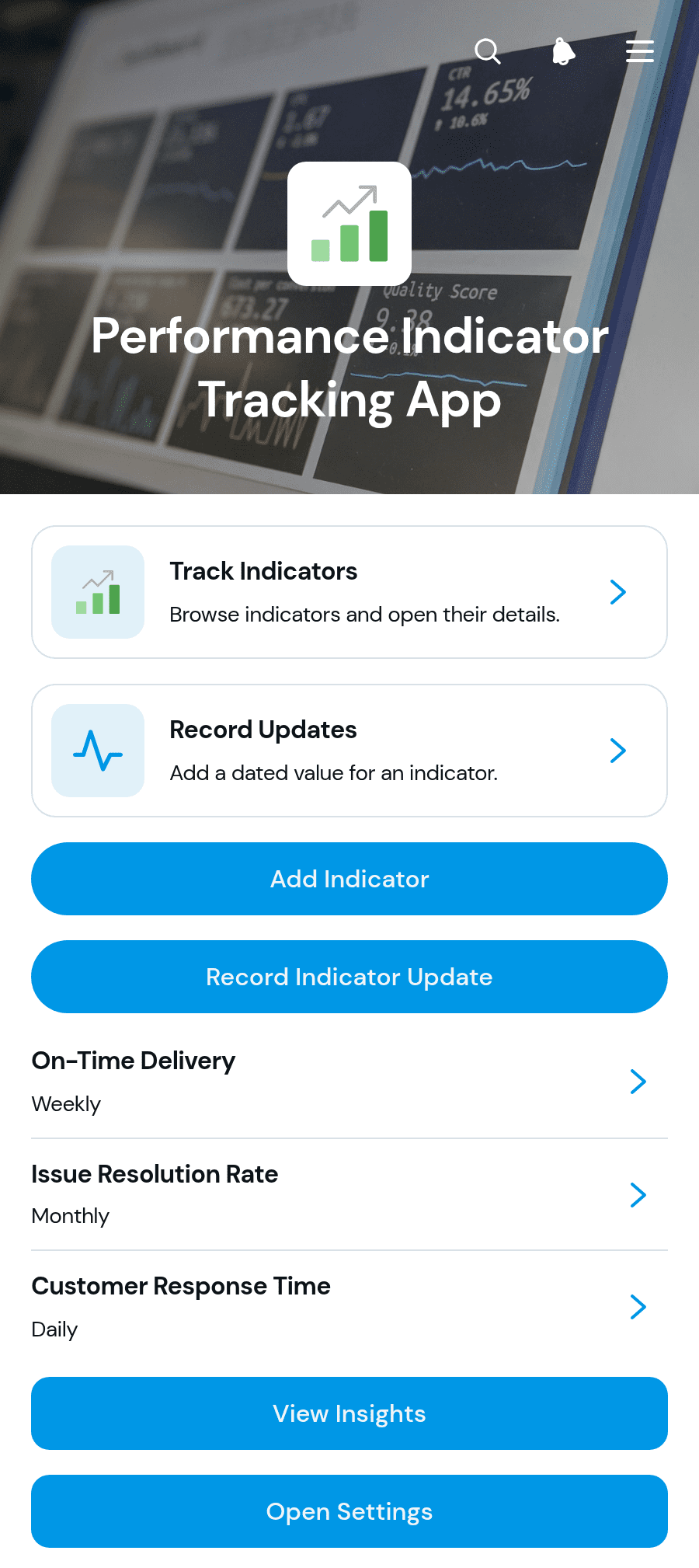This screenshot has height=1568, width=699.
Task: Tap the Record Indicator Update button
Action: [349, 977]
